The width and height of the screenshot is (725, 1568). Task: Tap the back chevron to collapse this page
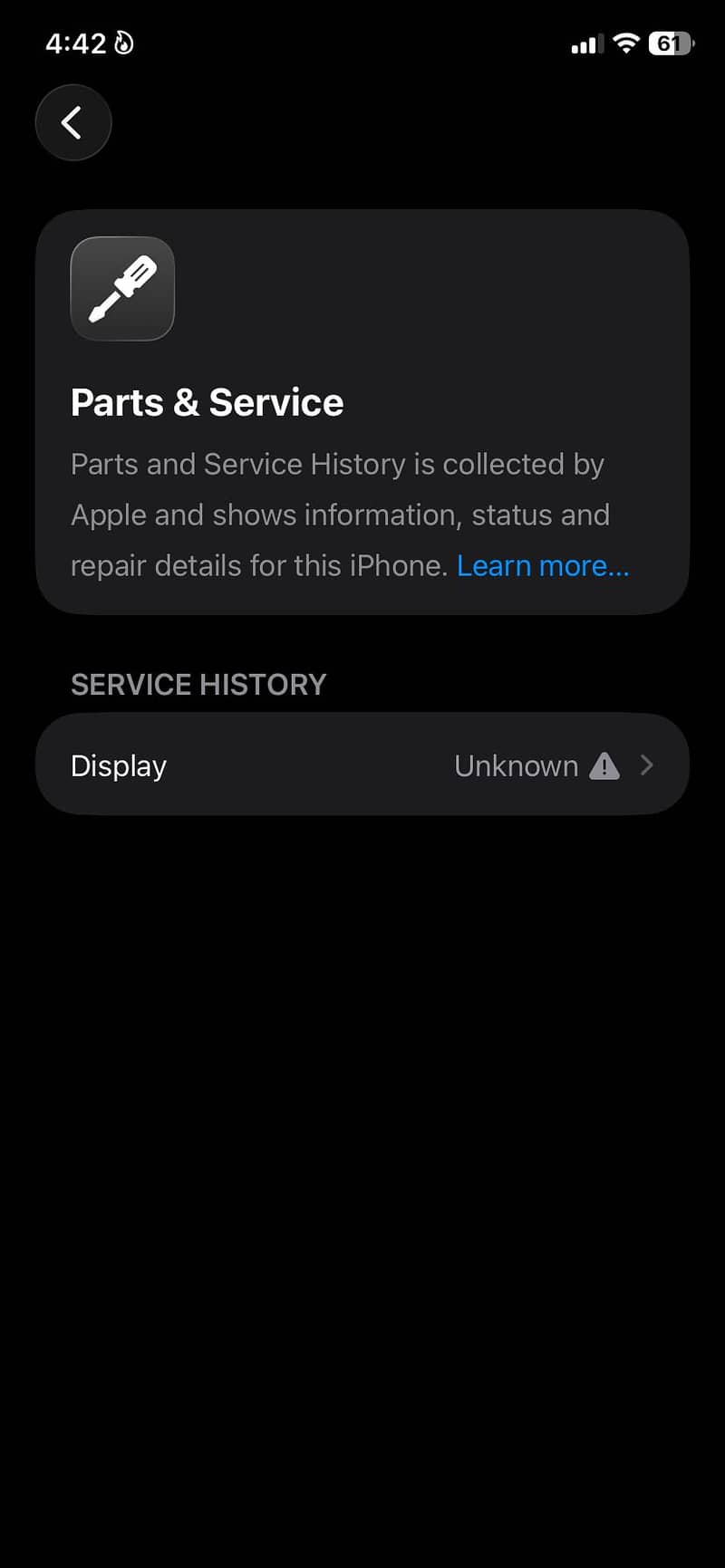(72, 122)
